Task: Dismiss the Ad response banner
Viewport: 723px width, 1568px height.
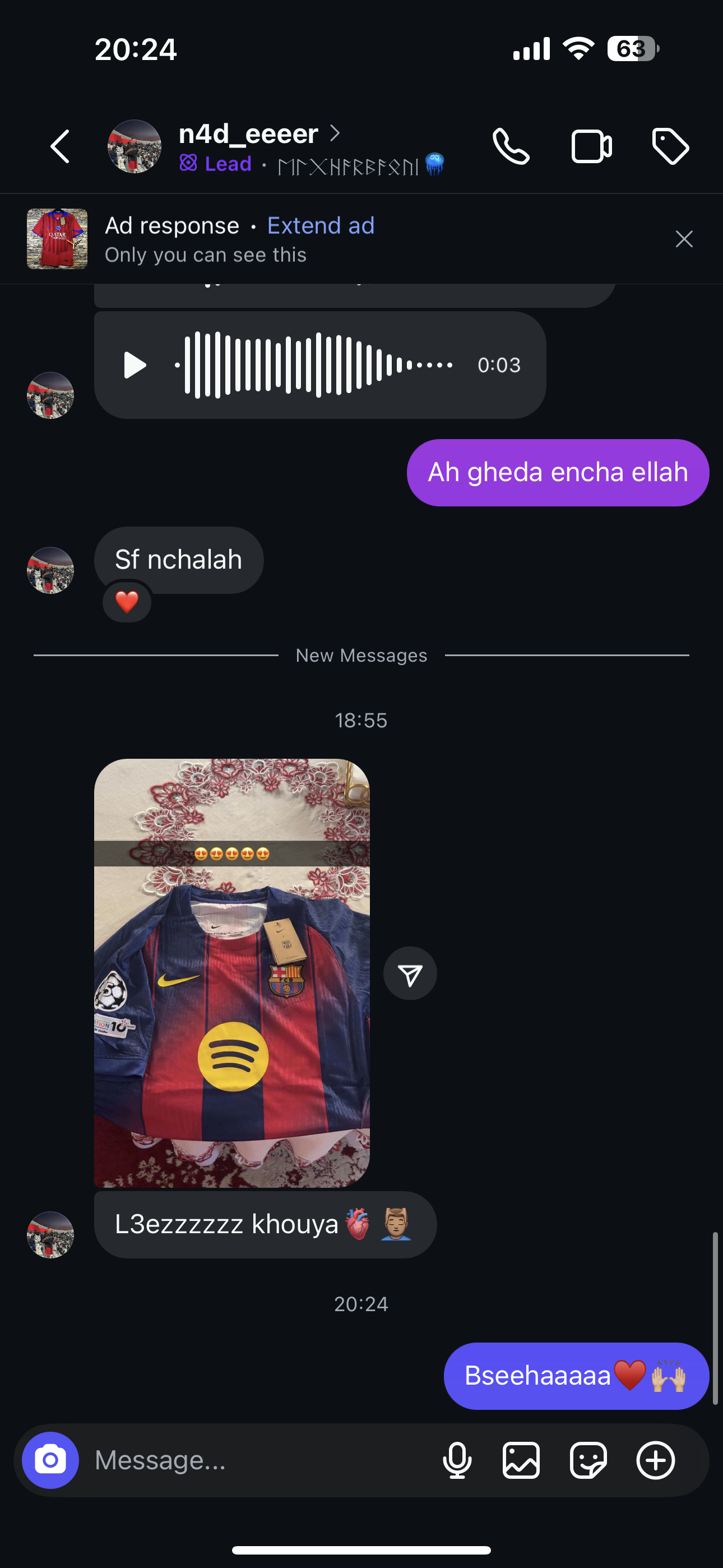Action: point(684,239)
